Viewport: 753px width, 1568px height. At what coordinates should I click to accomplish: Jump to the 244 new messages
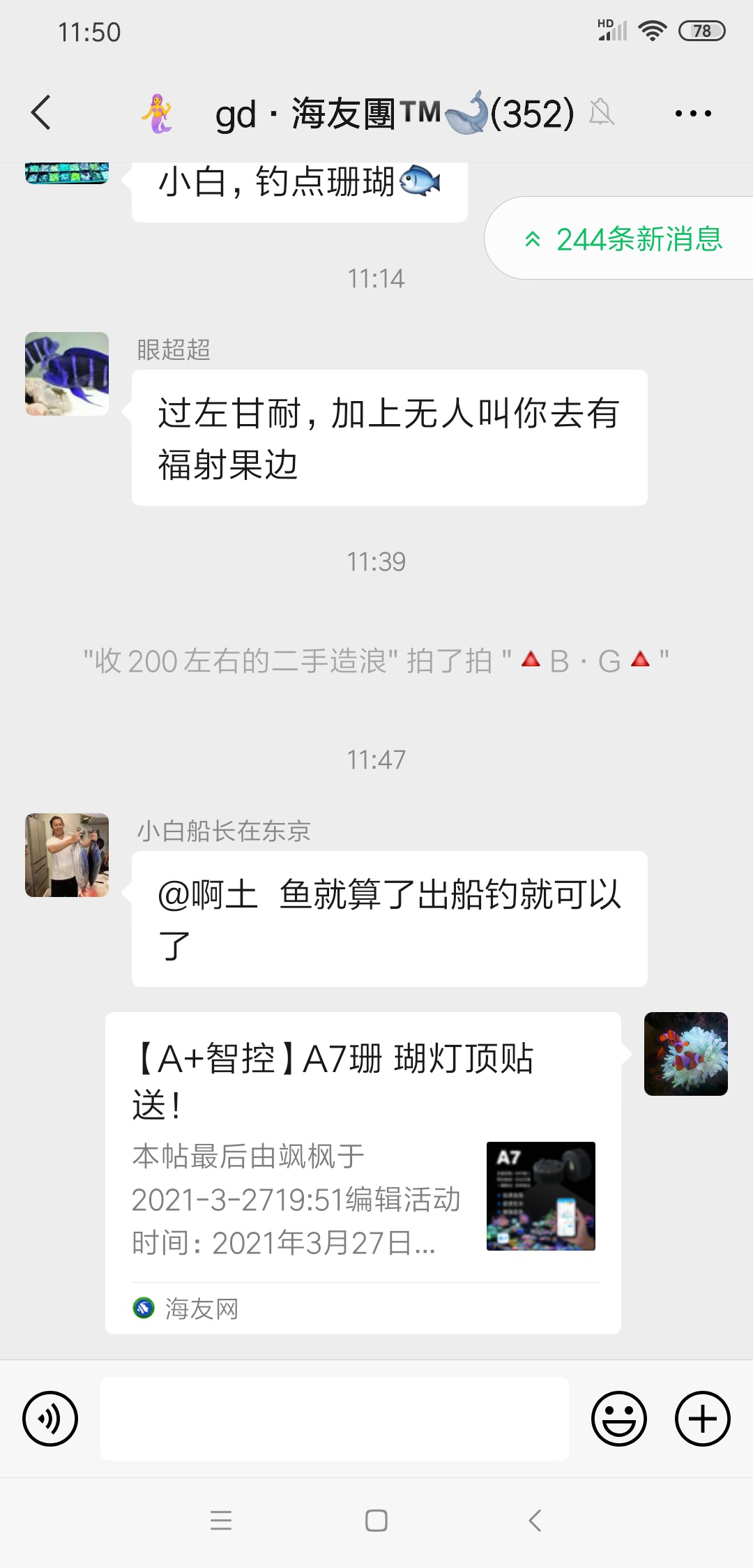(x=624, y=239)
